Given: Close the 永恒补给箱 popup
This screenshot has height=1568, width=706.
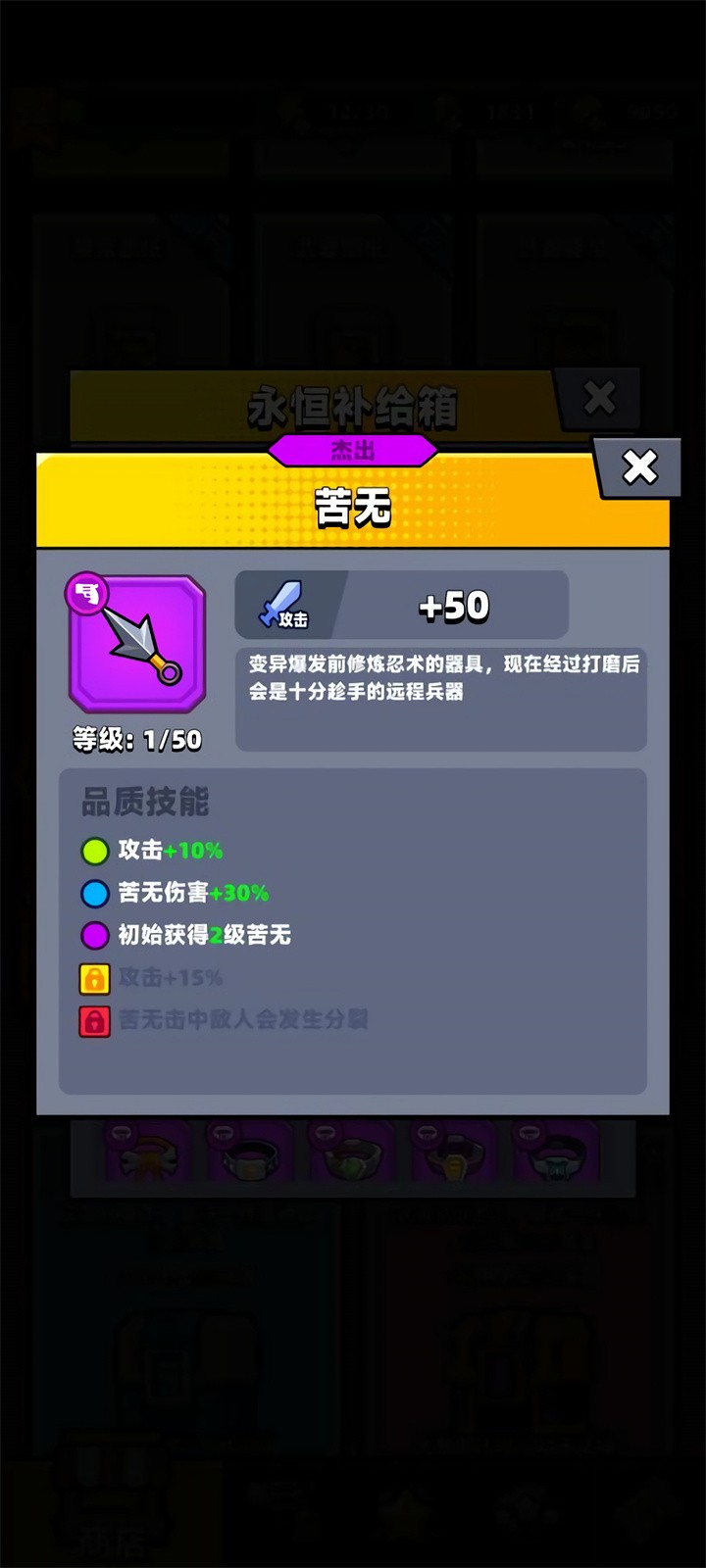Looking at the screenshot, I should click(x=601, y=397).
